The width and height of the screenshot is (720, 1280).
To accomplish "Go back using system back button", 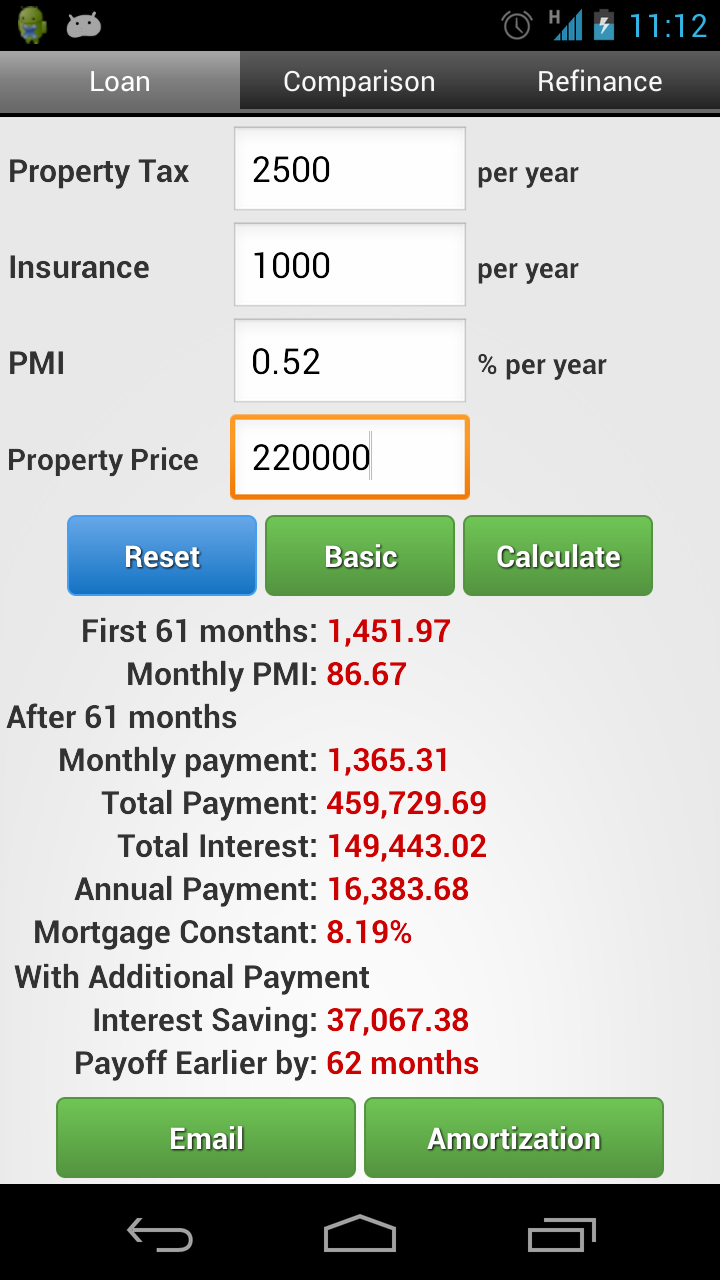I will (160, 1234).
